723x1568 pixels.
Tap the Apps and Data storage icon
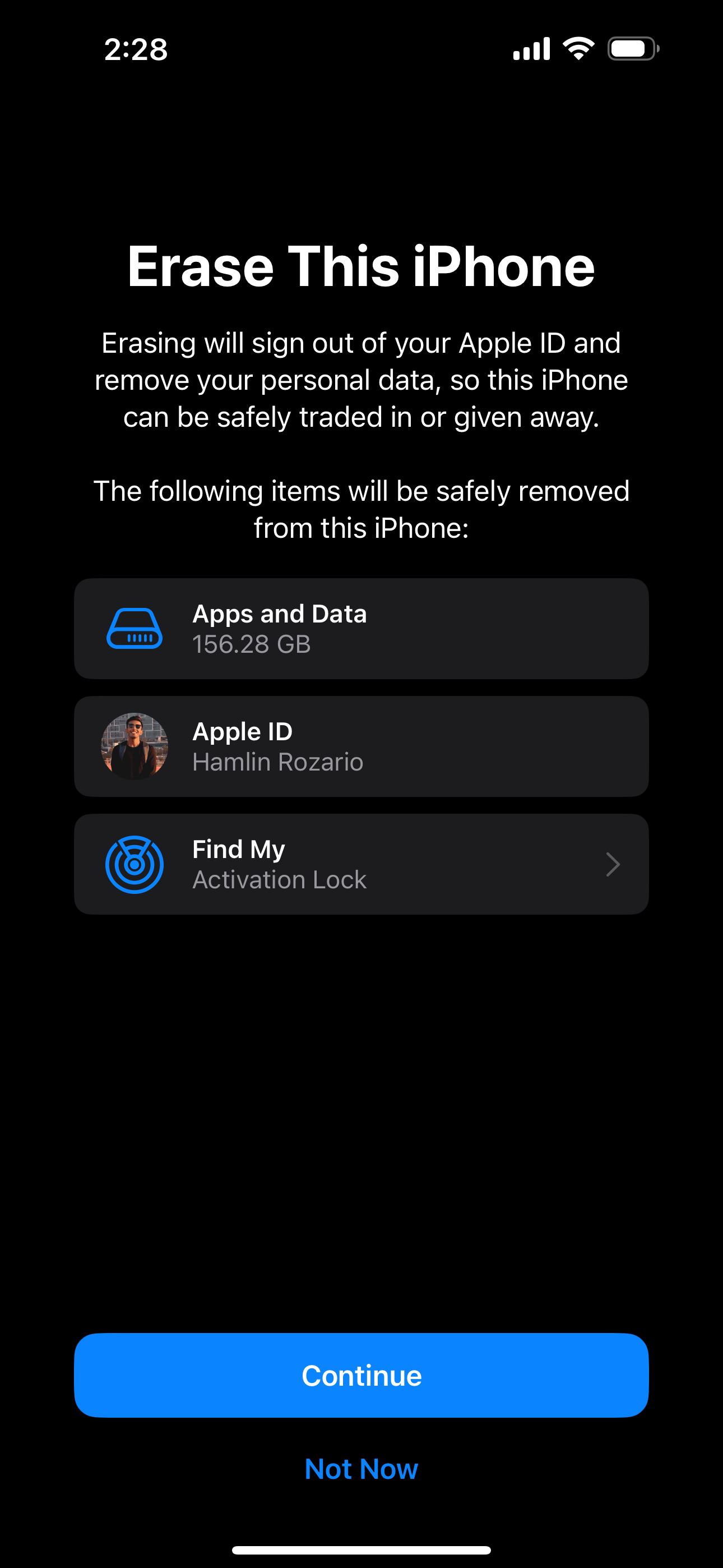click(x=135, y=628)
